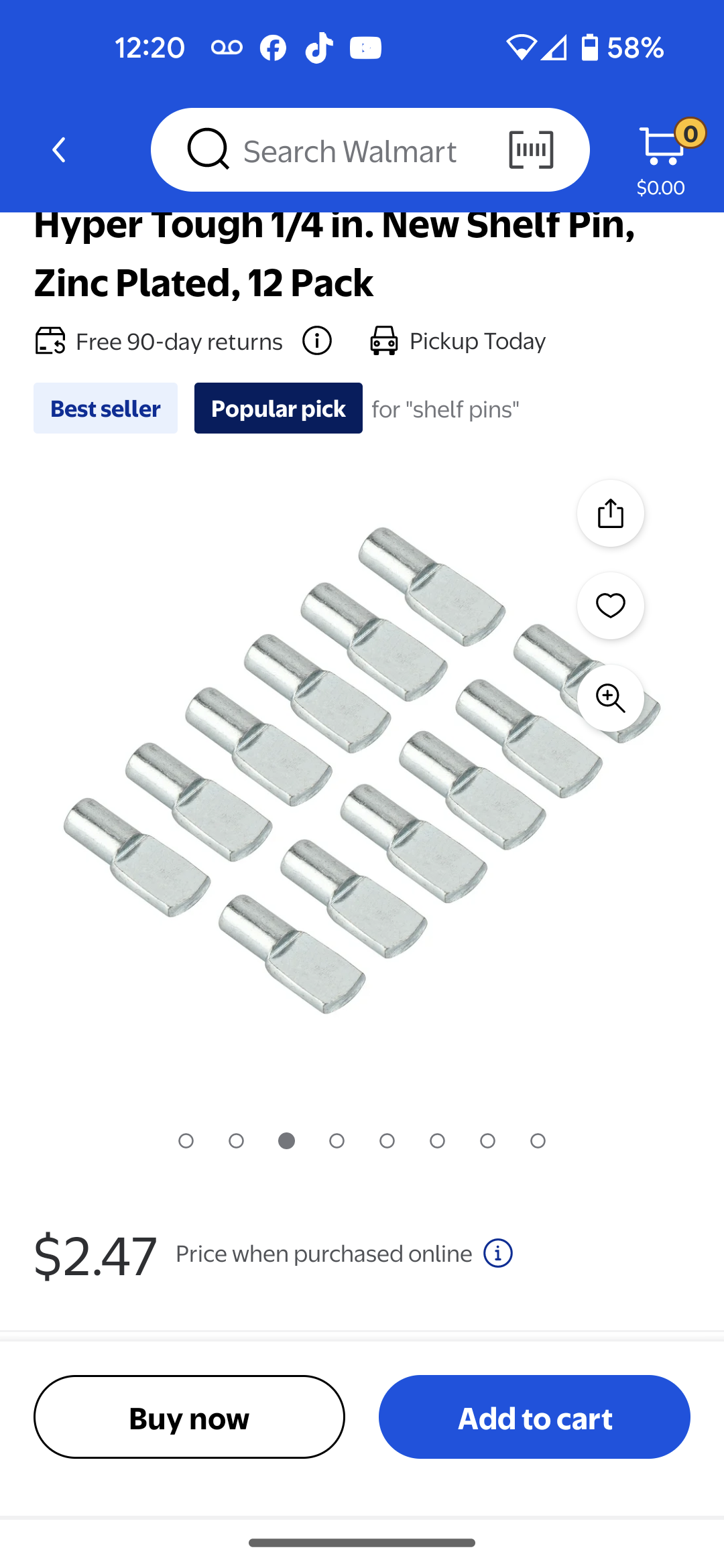Add item to favorites with heart icon
The width and height of the screenshot is (724, 1568).
pyautogui.click(x=611, y=606)
